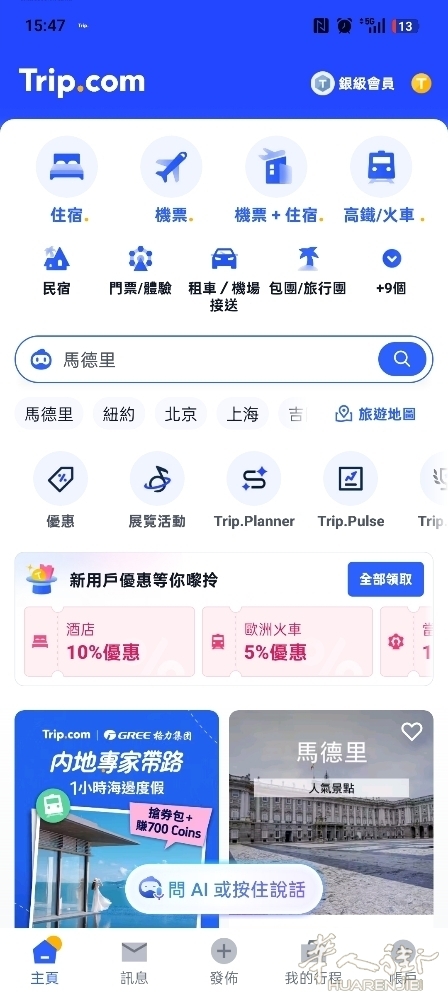Viewport: 448px width, 1000px height.
Task: Open 門票/體驗 attractions and experiences
Action: (x=140, y=272)
